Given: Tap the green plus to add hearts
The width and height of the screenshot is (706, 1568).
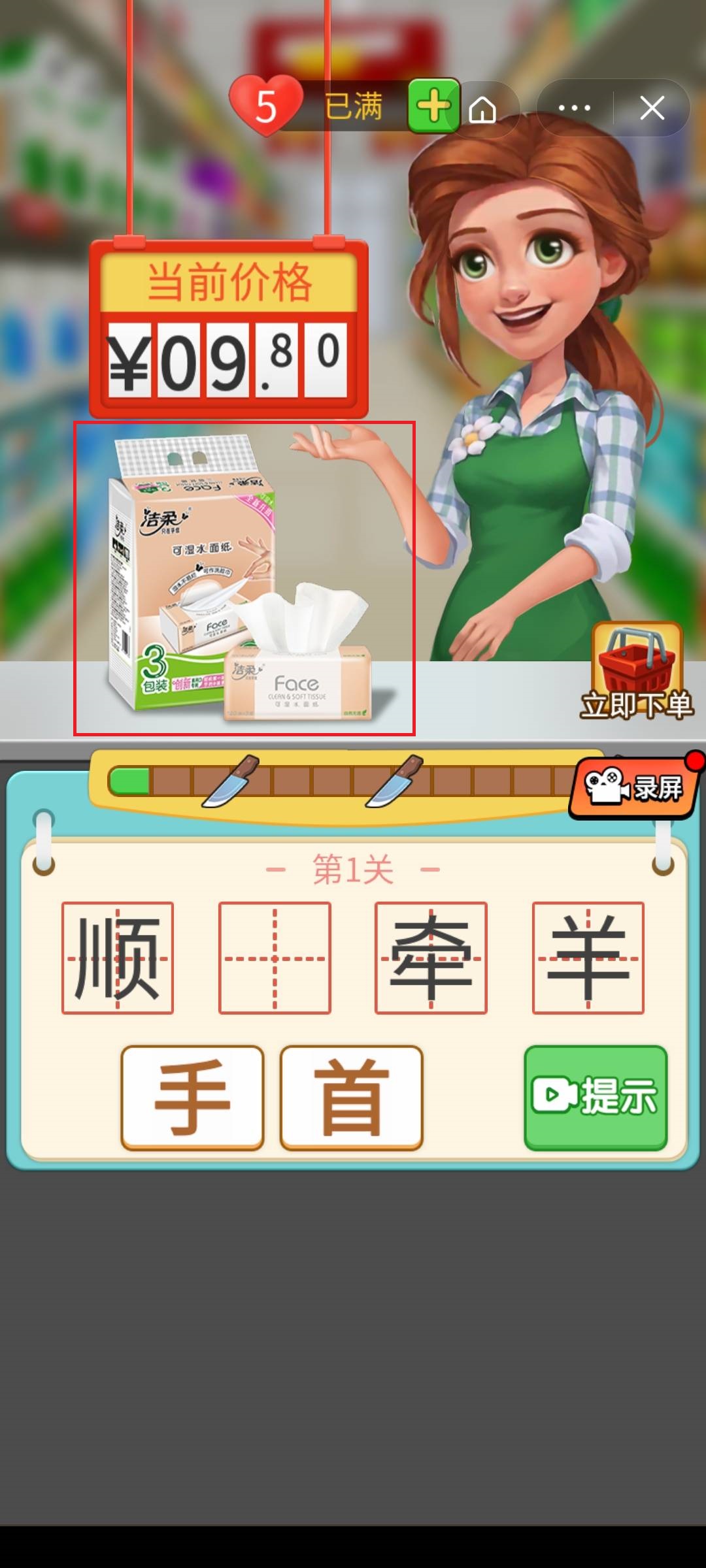Looking at the screenshot, I should tap(433, 106).
